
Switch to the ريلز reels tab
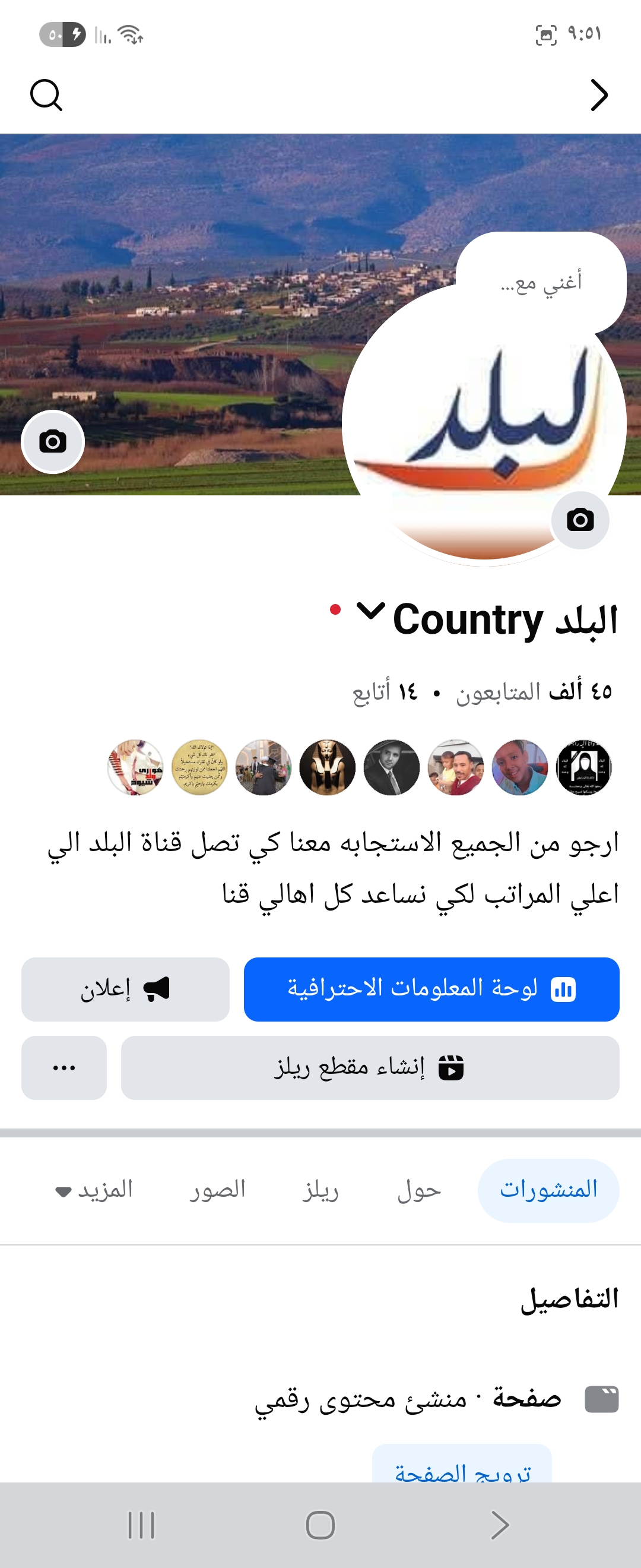(x=320, y=1190)
